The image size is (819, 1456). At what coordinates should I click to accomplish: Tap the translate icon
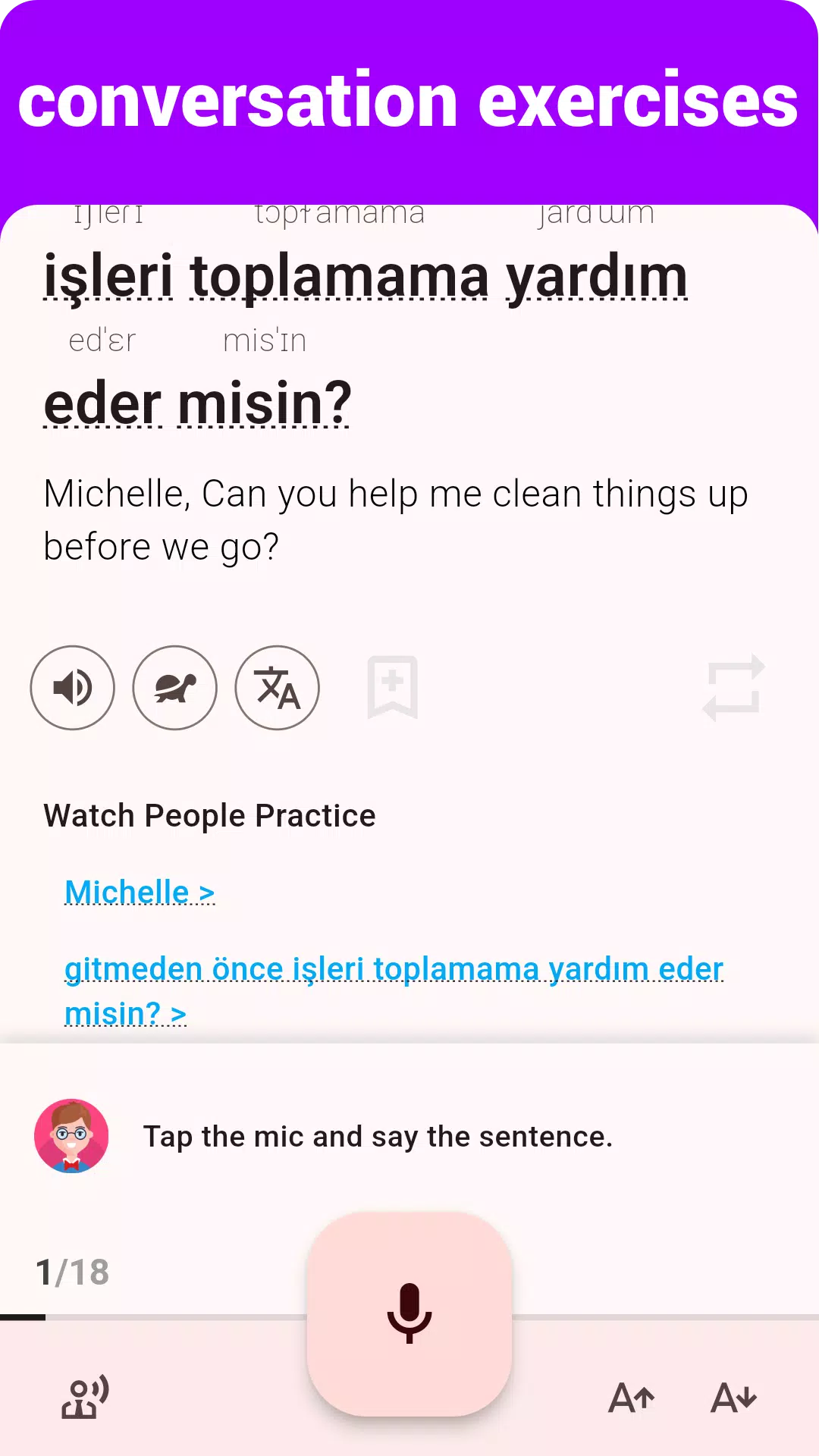point(277,688)
